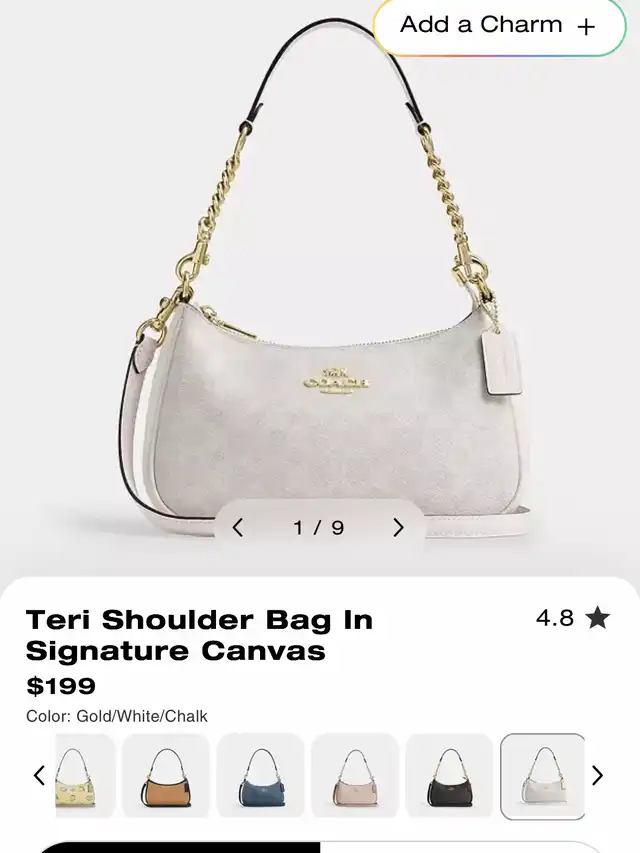This screenshot has width=640, height=853.
Task: Show earlier color swatches with left arrow
Action: pos(39,775)
